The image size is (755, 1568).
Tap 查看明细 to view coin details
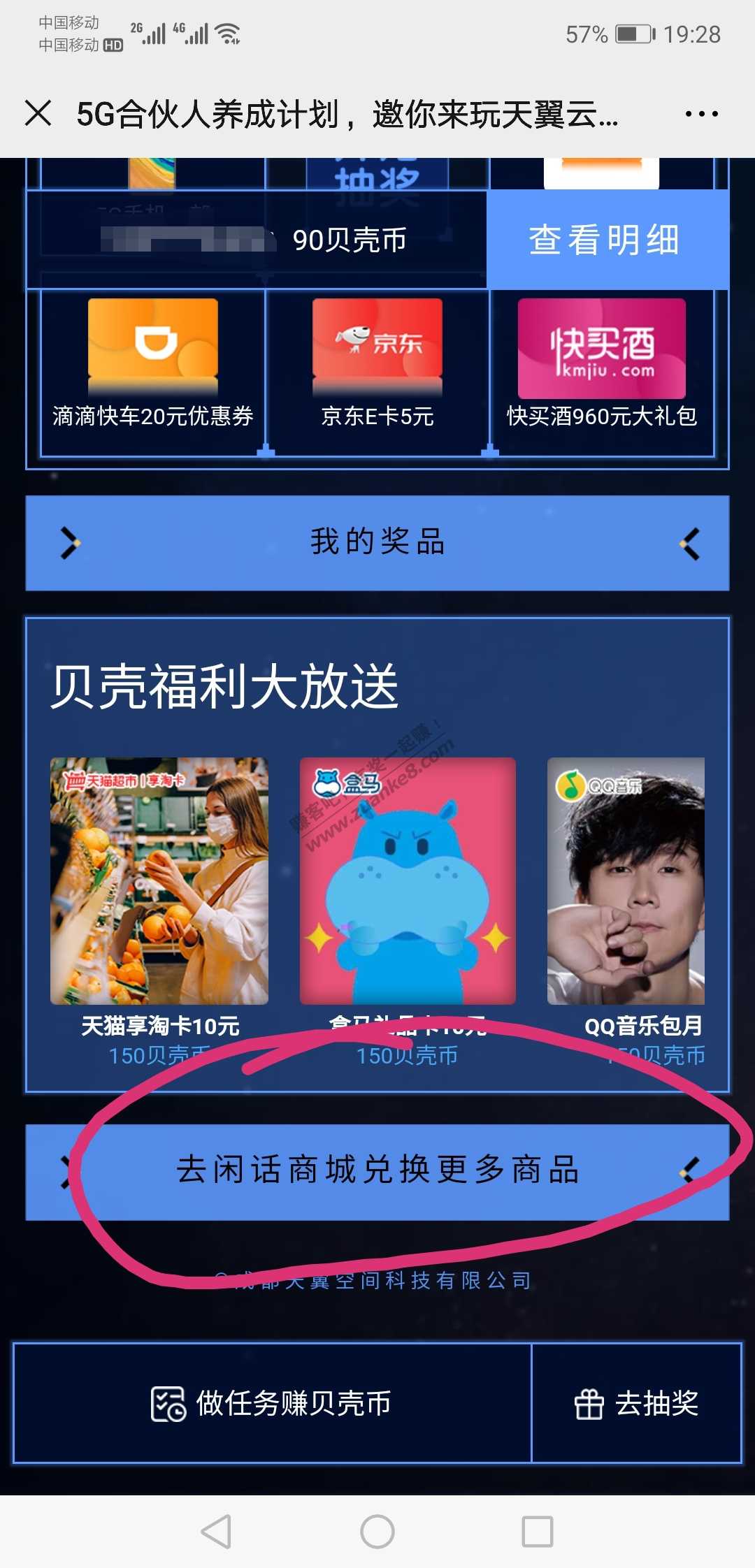coord(605,240)
